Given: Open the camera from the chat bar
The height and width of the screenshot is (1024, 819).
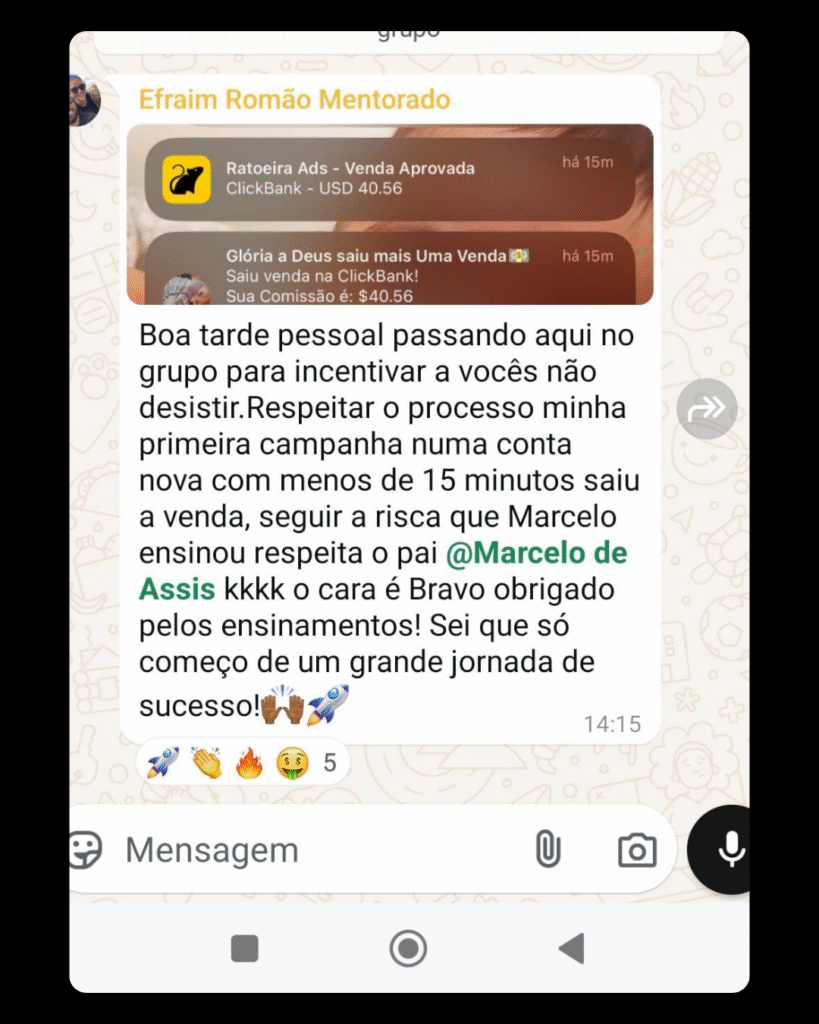Looking at the screenshot, I should point(636,850).
